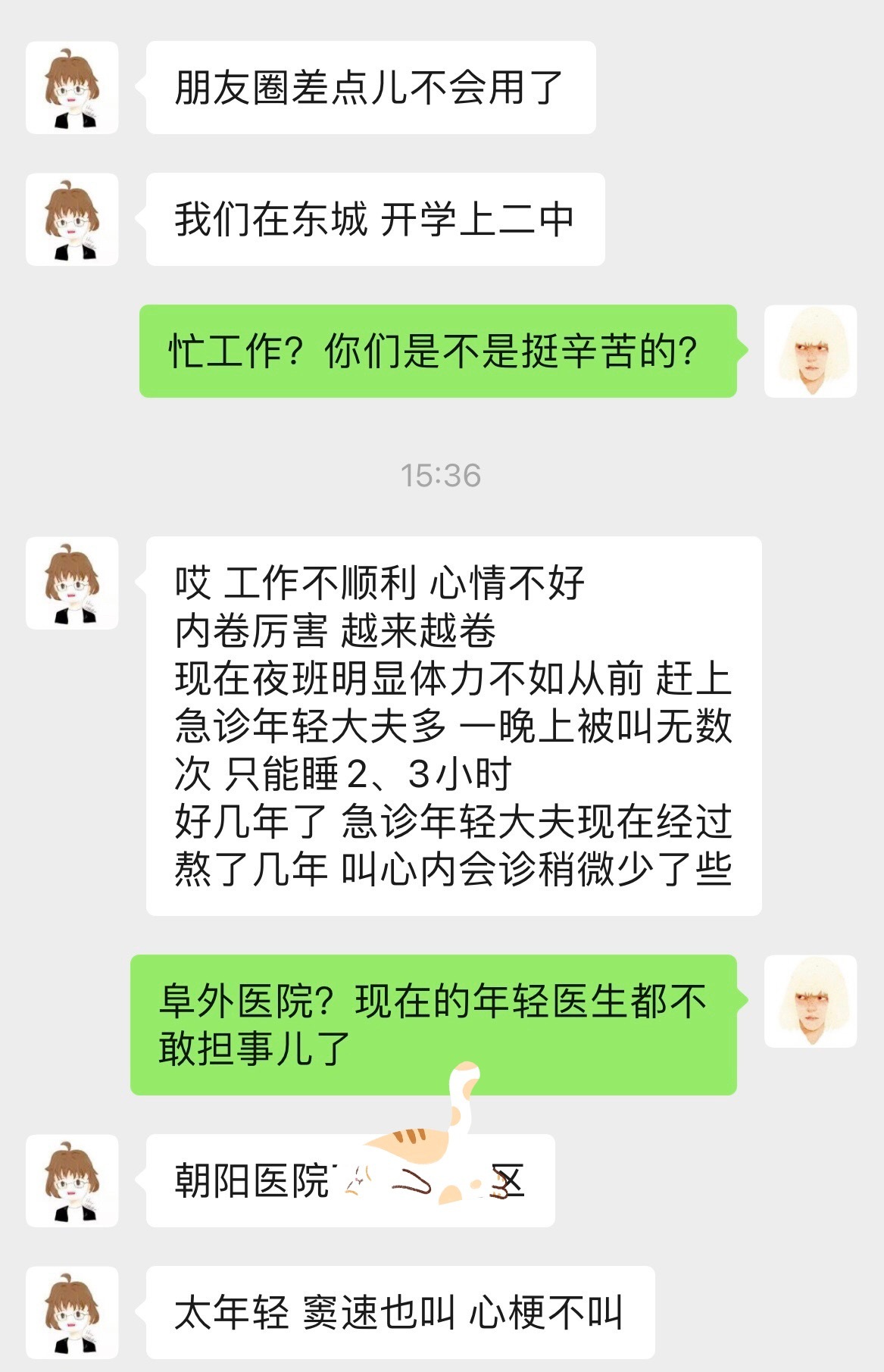The image size is (884, 1372).
Task: Open own avatar beside 忙工作? message
Action: click(811, 352)
